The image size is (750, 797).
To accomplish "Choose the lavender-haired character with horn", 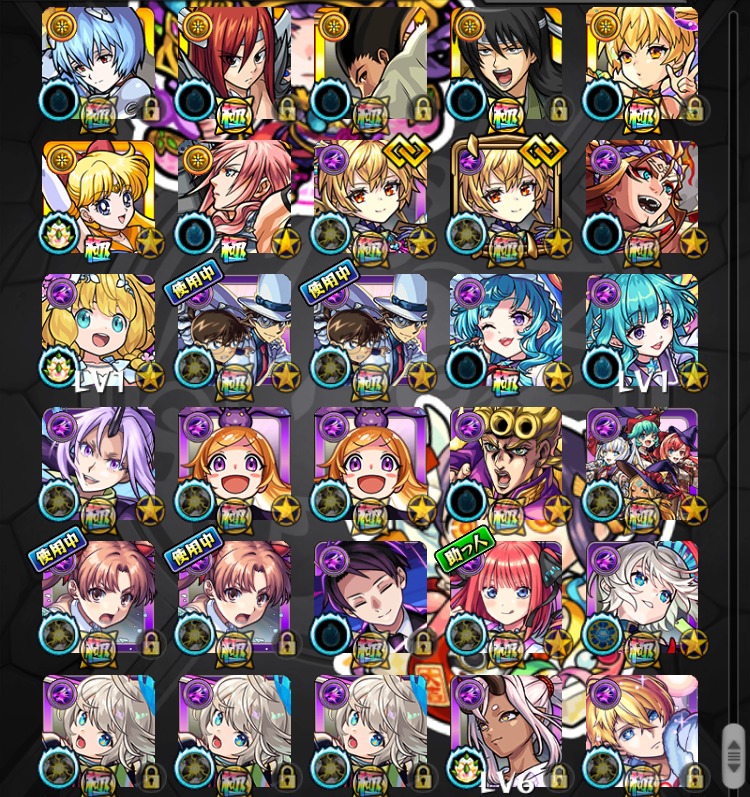I will (98, 465).
